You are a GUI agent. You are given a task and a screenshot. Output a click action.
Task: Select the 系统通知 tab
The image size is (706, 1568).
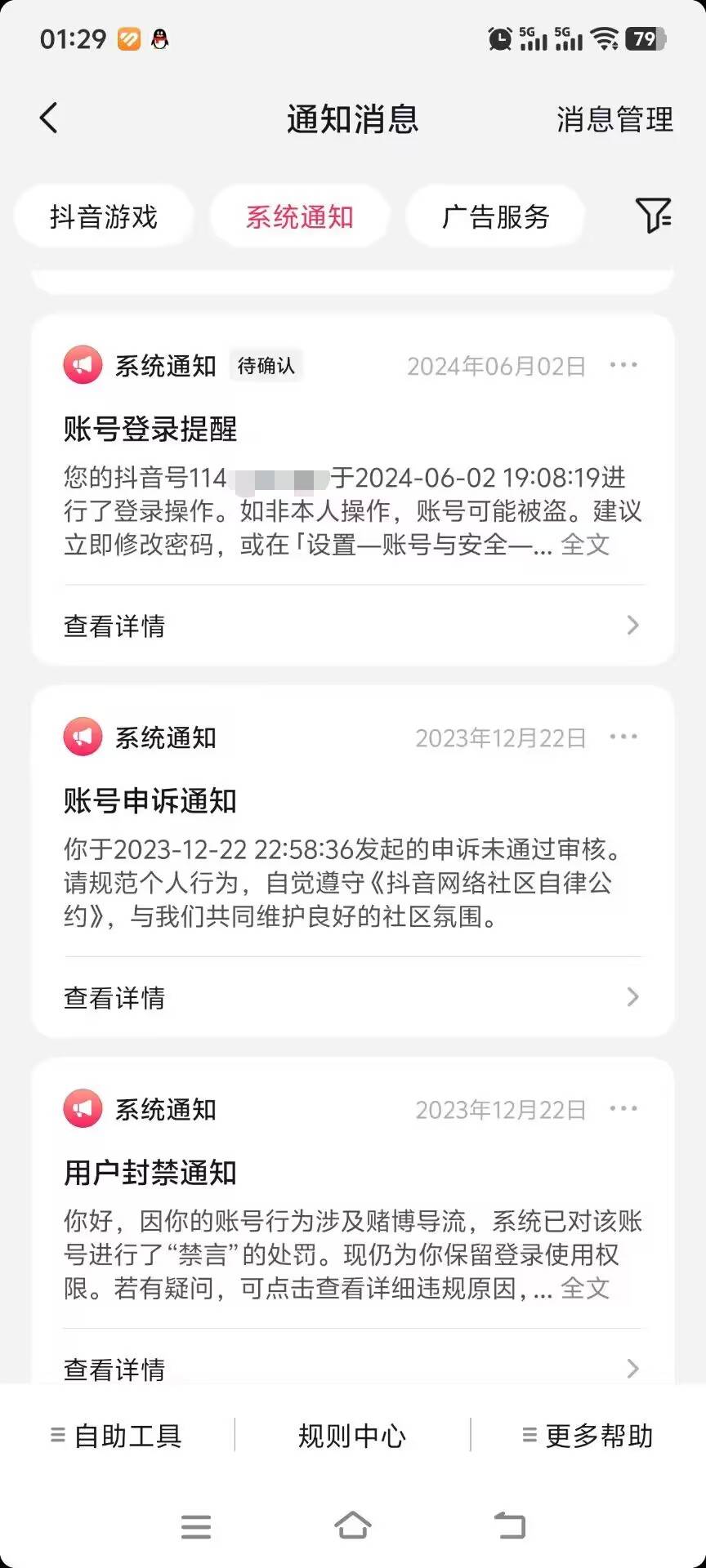(x=299, y=217)
